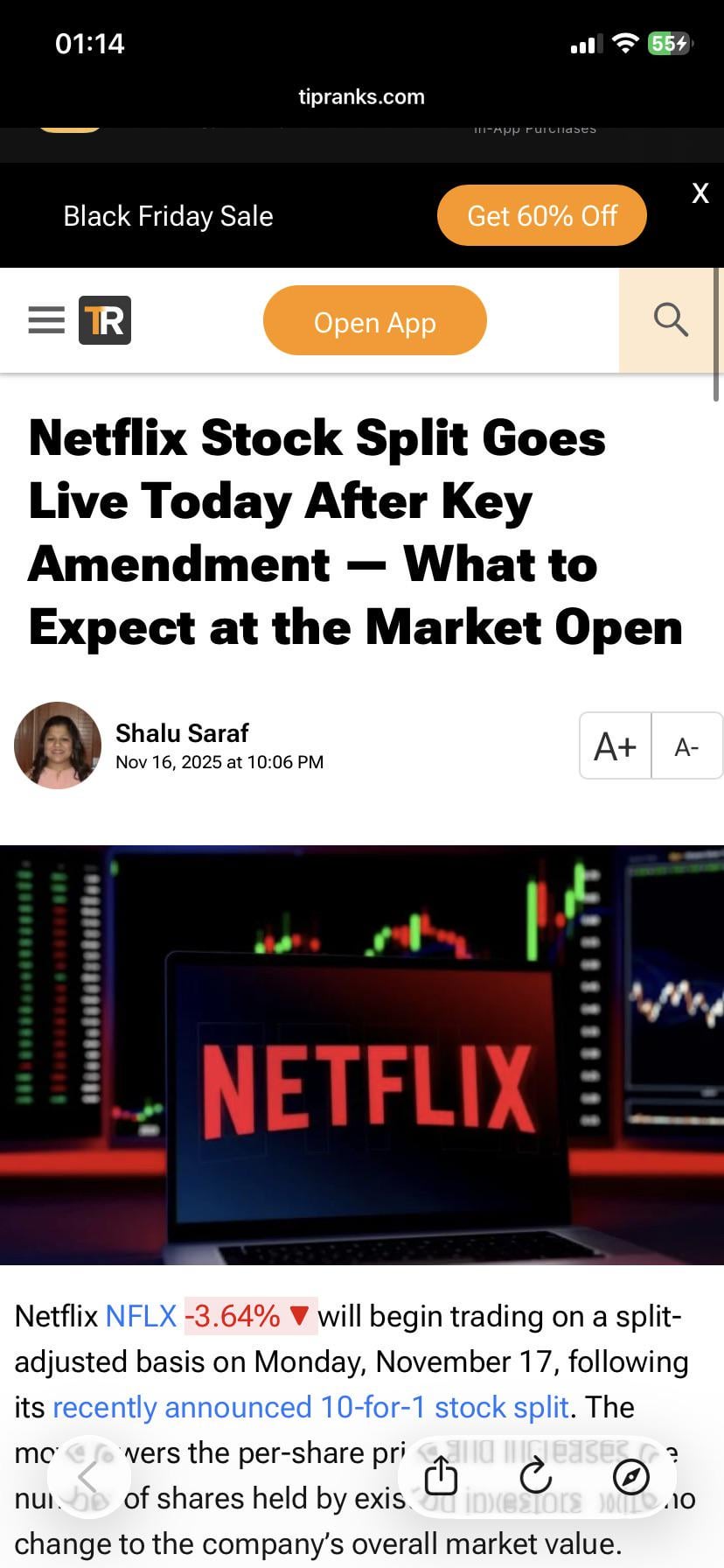Tap the tipranks.com address bar
The height and width of the screenshot is (1568, 724).
click(x=361, y=97)
